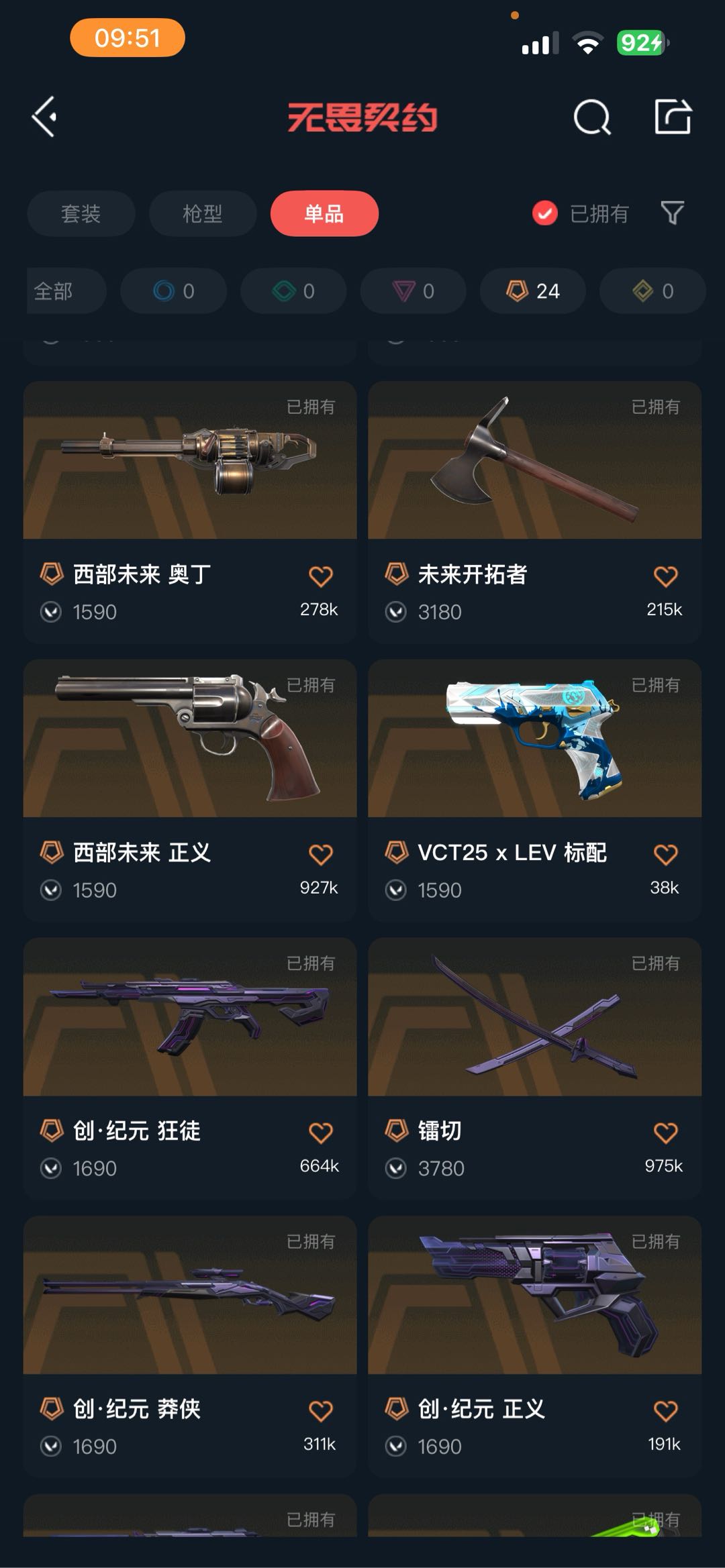Go back using the arrow icon
Viewport: 725px width, 1568px height.
[44, 117]
